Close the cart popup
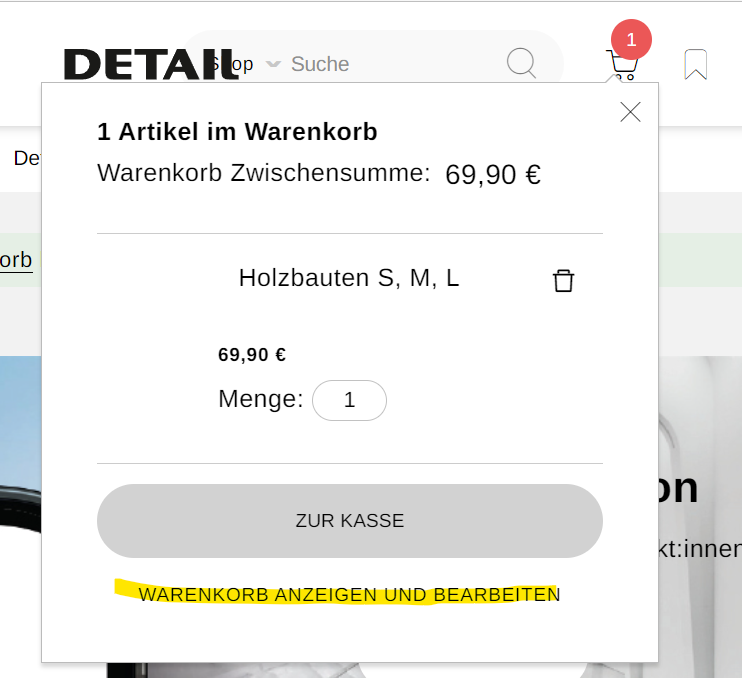 (630, 112)
